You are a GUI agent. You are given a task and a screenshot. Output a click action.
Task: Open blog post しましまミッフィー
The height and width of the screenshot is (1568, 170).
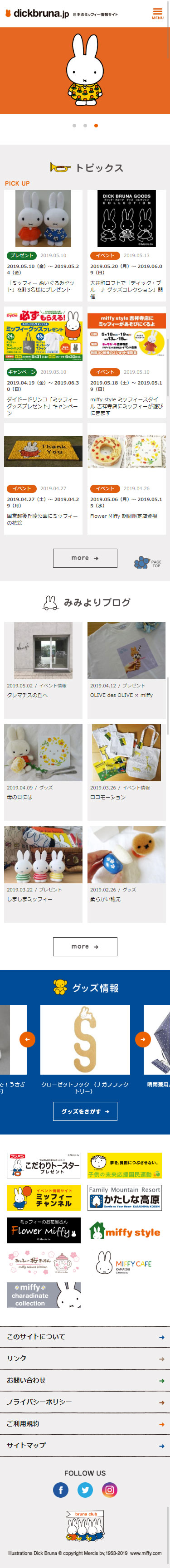click(x=43, y=874)
